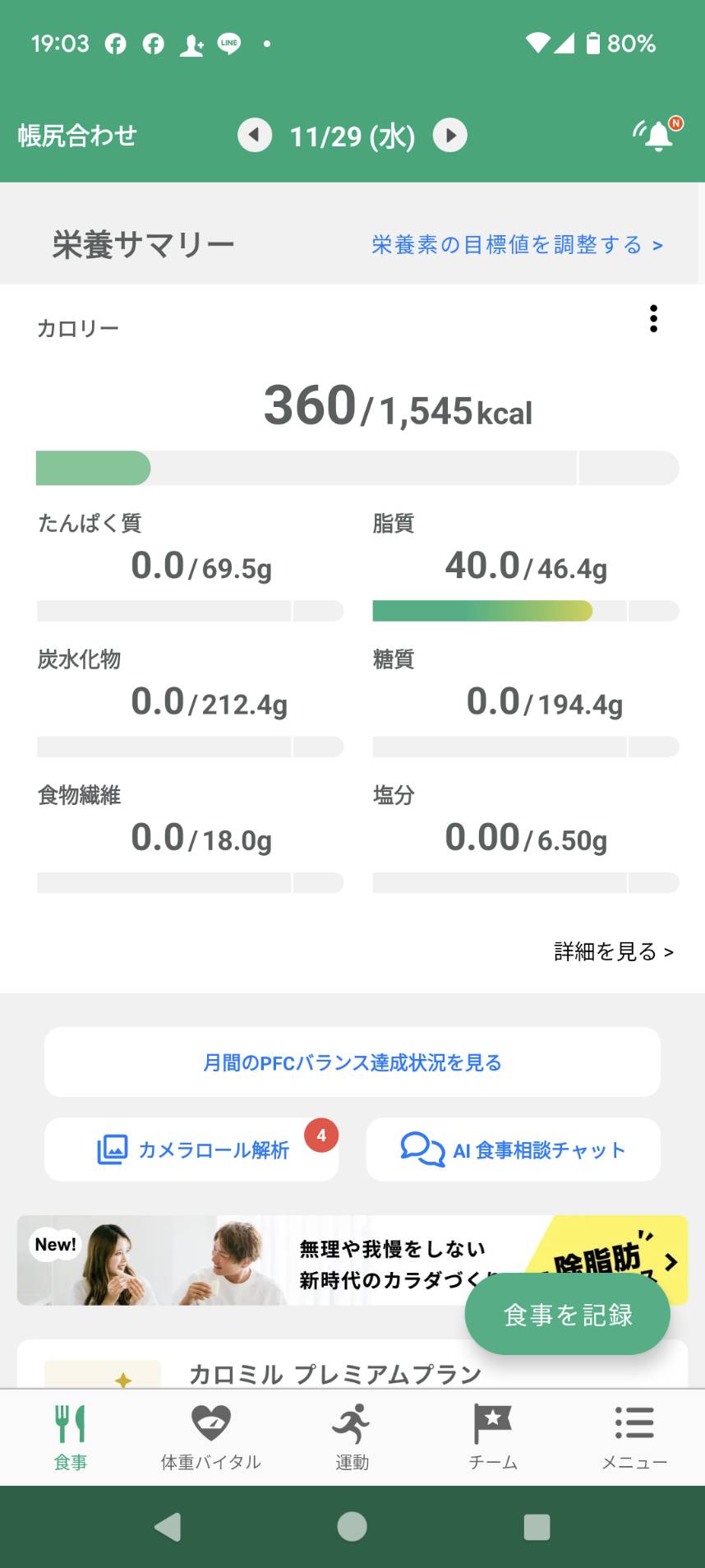Switch to the チーム tab
Image resolution: width=705 pixels, height=1568 pixels.
(x=493, y=1437)
